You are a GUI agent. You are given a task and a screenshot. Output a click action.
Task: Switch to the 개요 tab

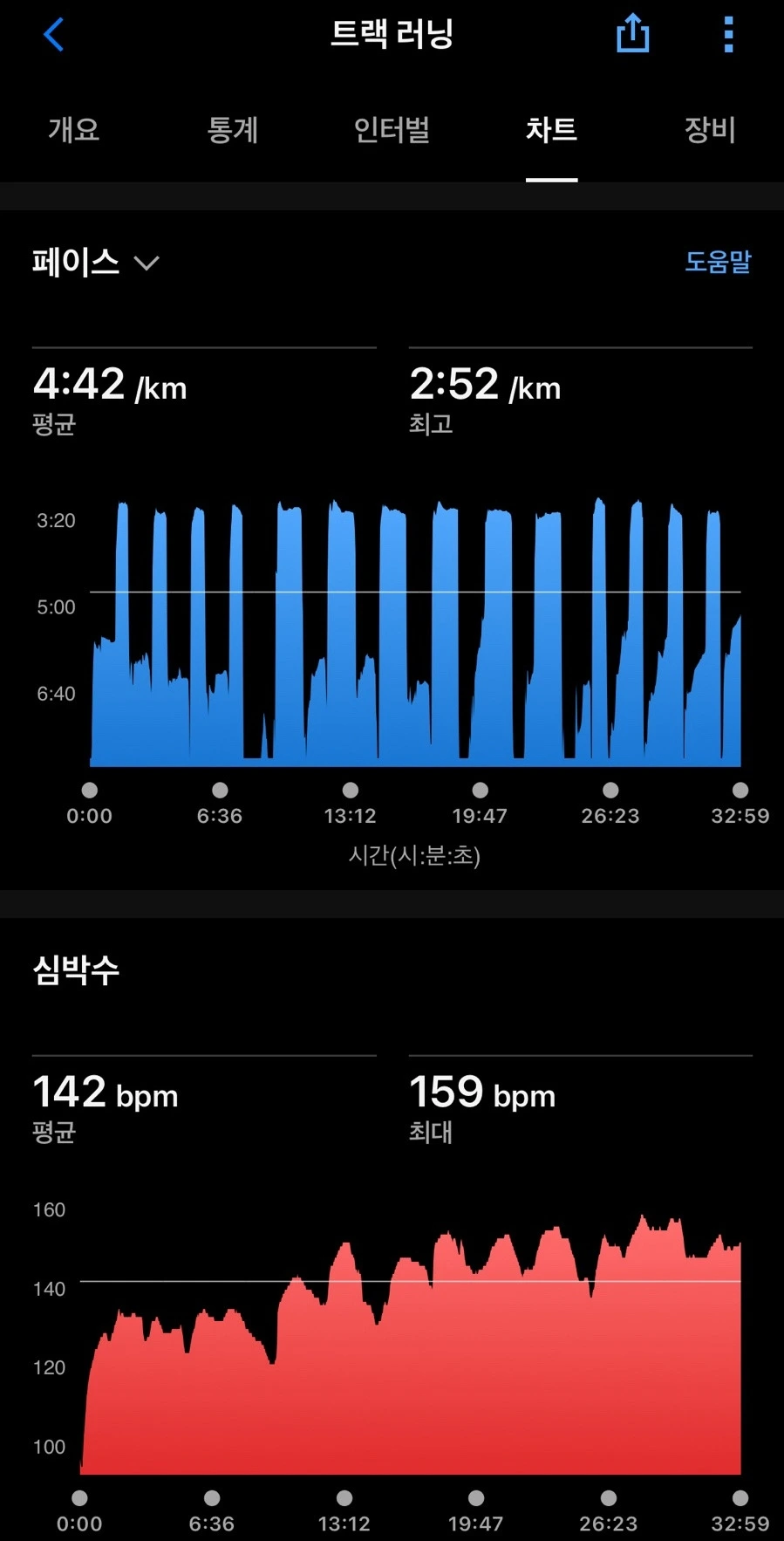click(74, 130)
